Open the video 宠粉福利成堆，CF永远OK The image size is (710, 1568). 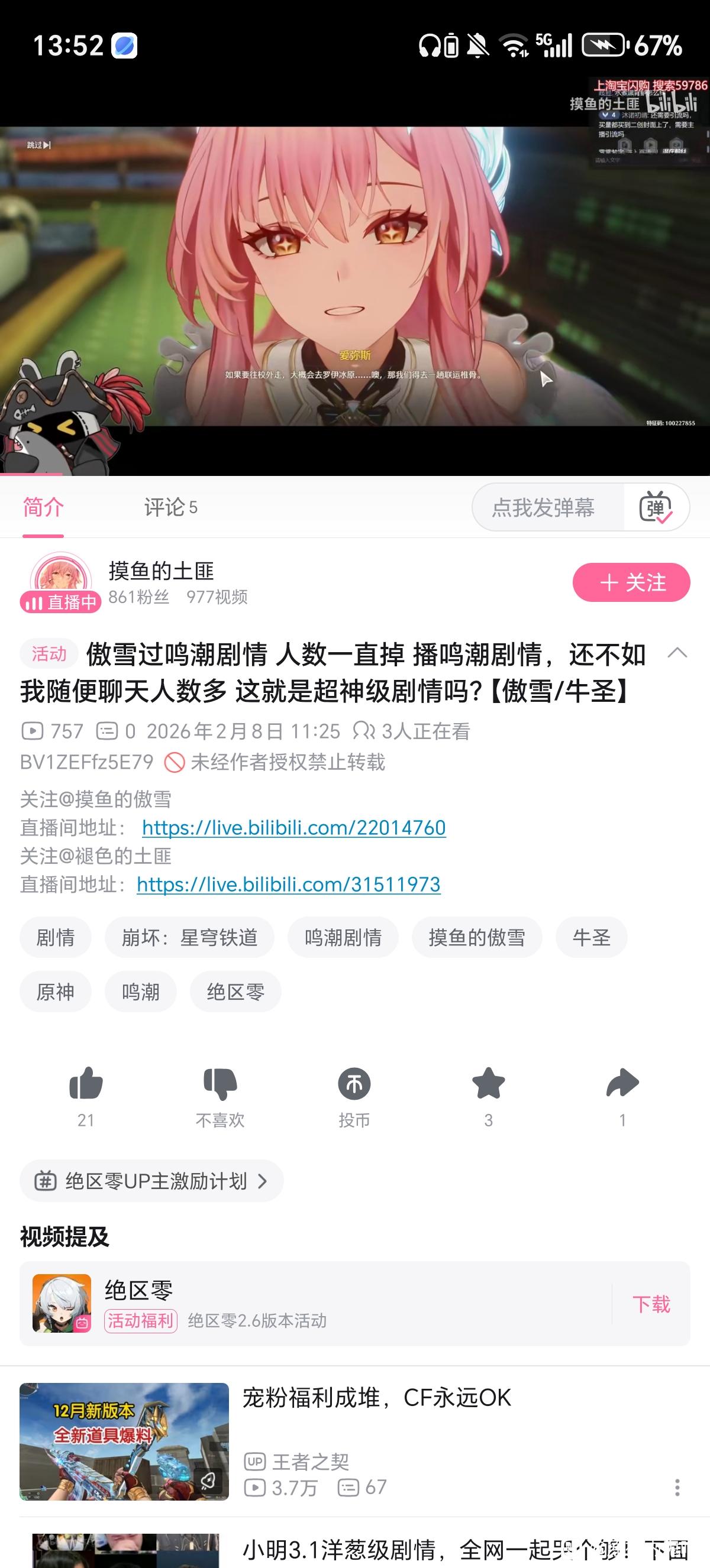click(x=376, y=1398)
